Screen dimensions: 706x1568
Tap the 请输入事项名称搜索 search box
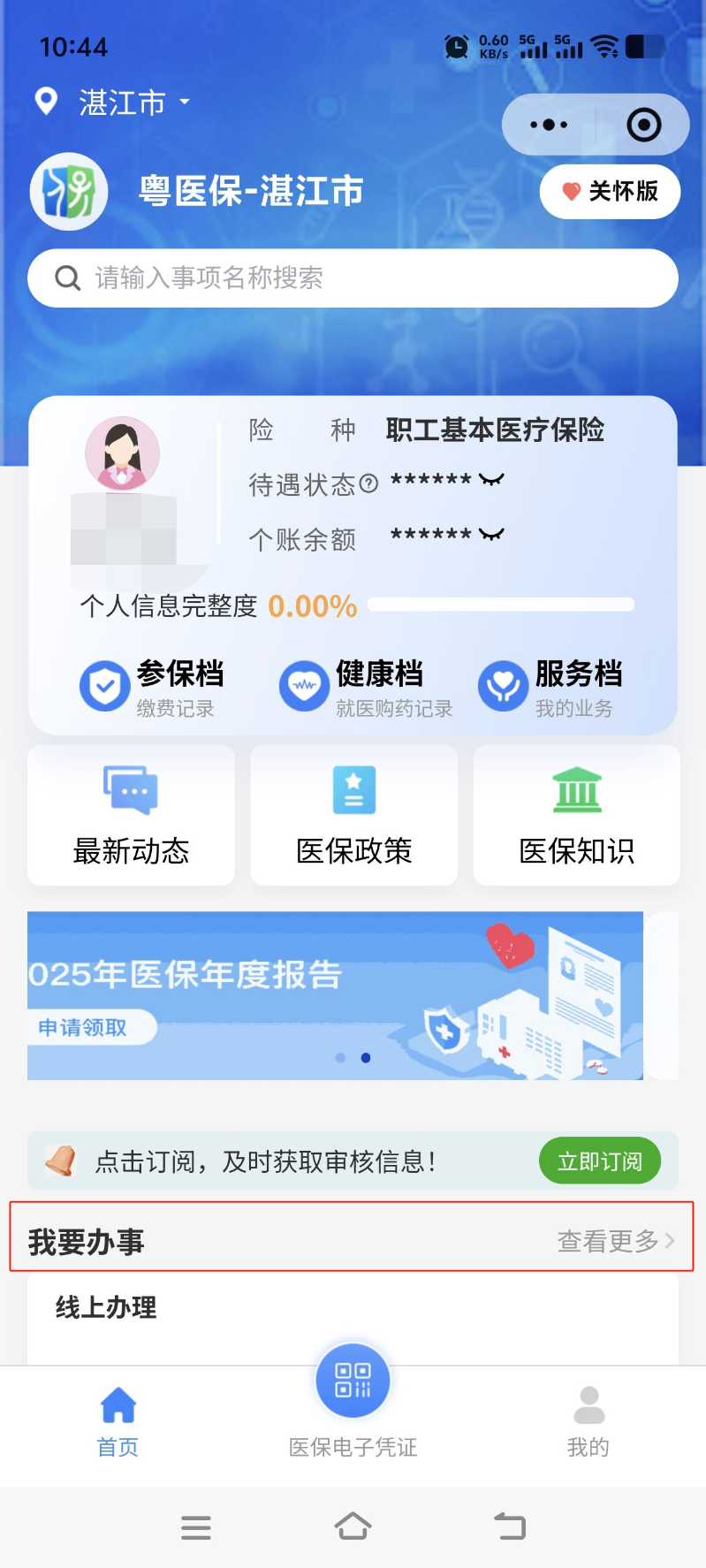click(x=353, y=278)
